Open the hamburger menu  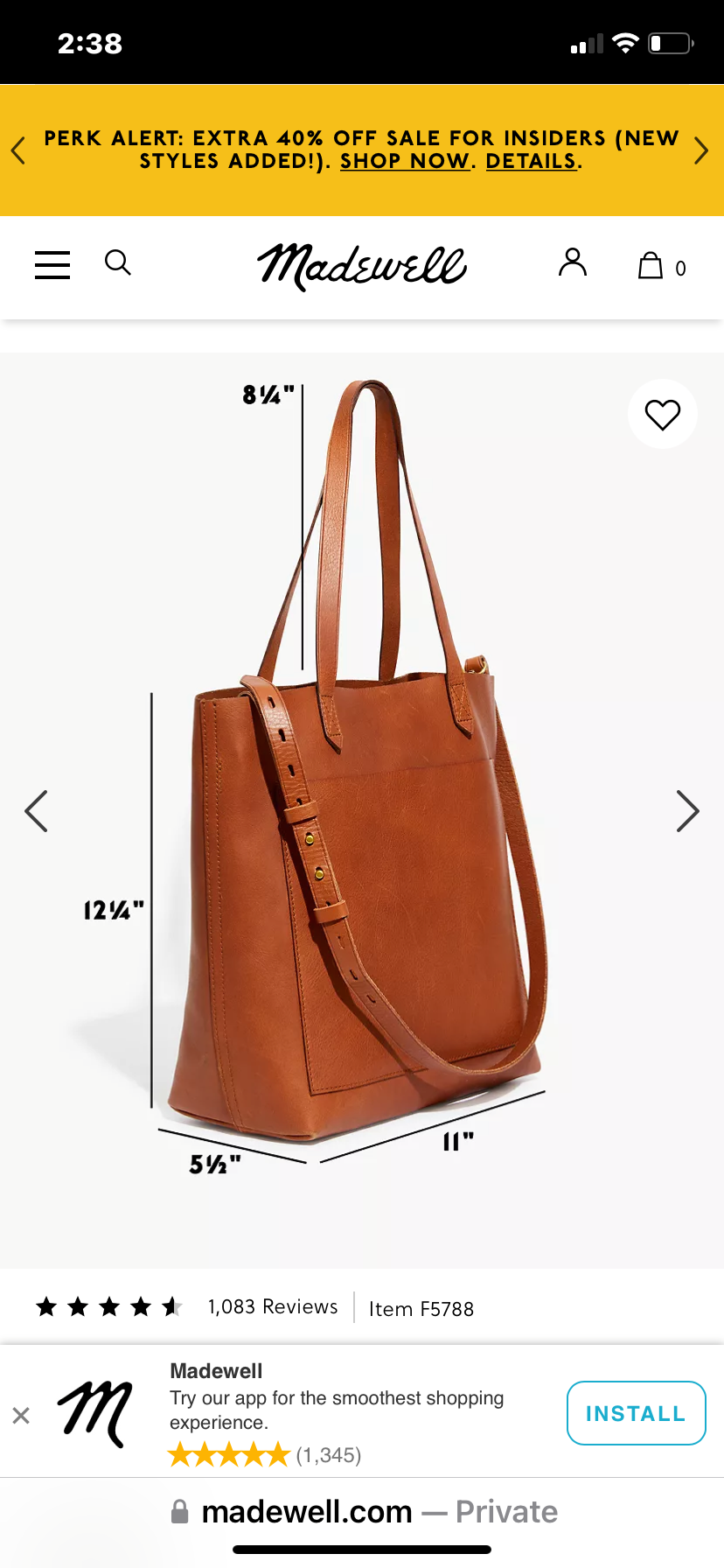[x=52, y=265]
